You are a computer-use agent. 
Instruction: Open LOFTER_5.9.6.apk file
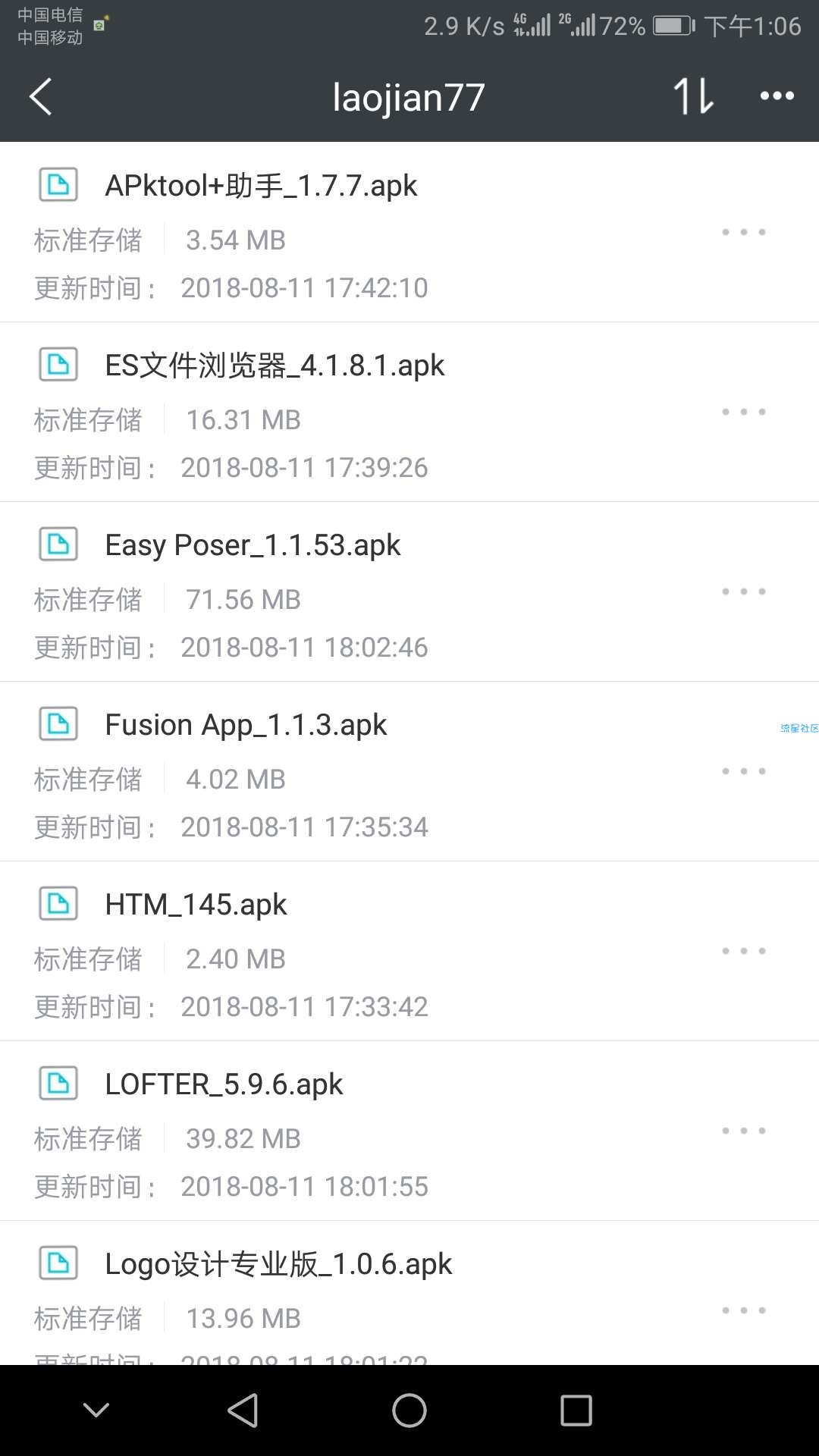pyautogui.click(x=409, y=1131)
